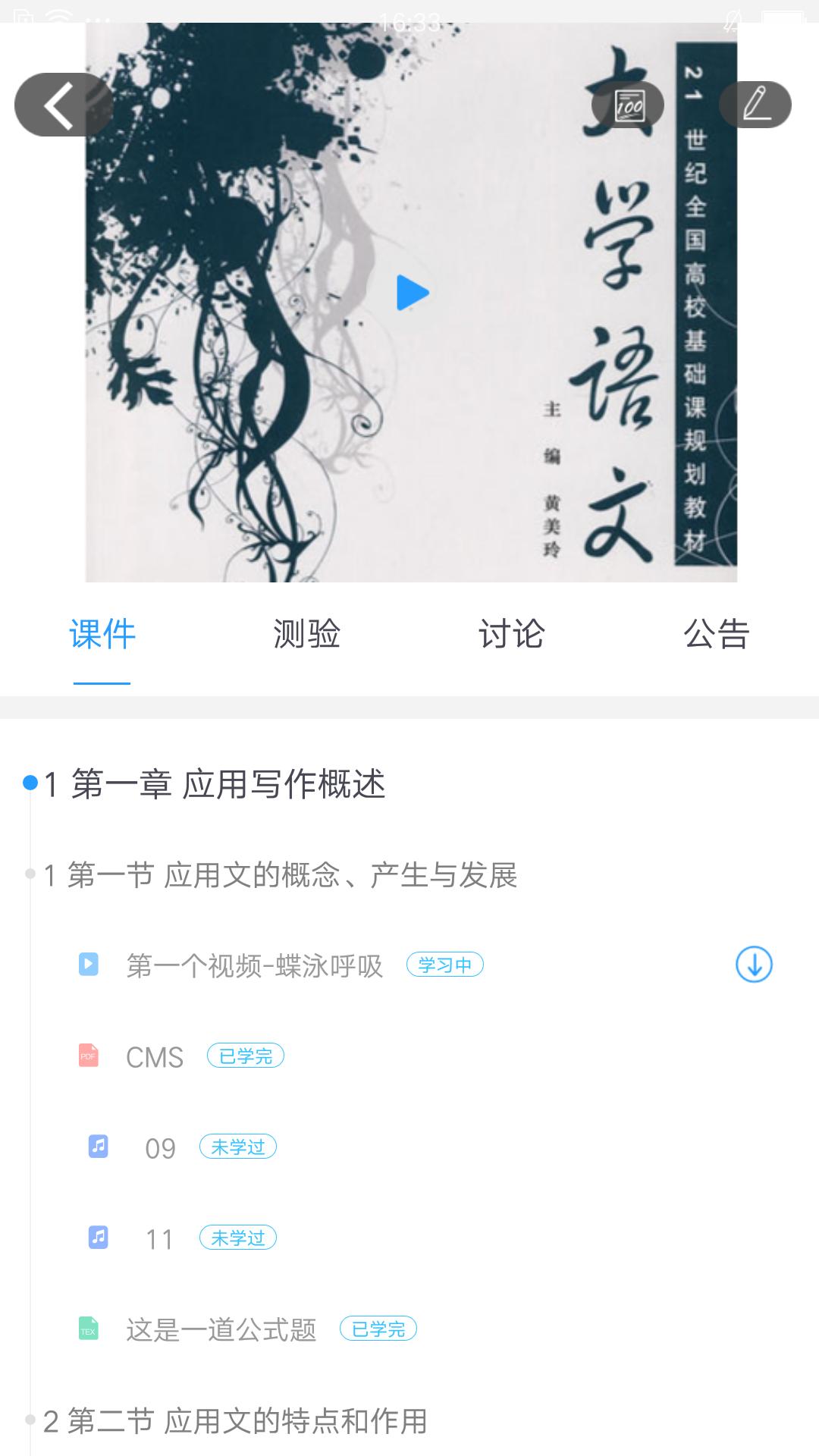Screen dimensions: 819x1456
Task: Select the 课件 tab
Action: (x=102, y=634)
